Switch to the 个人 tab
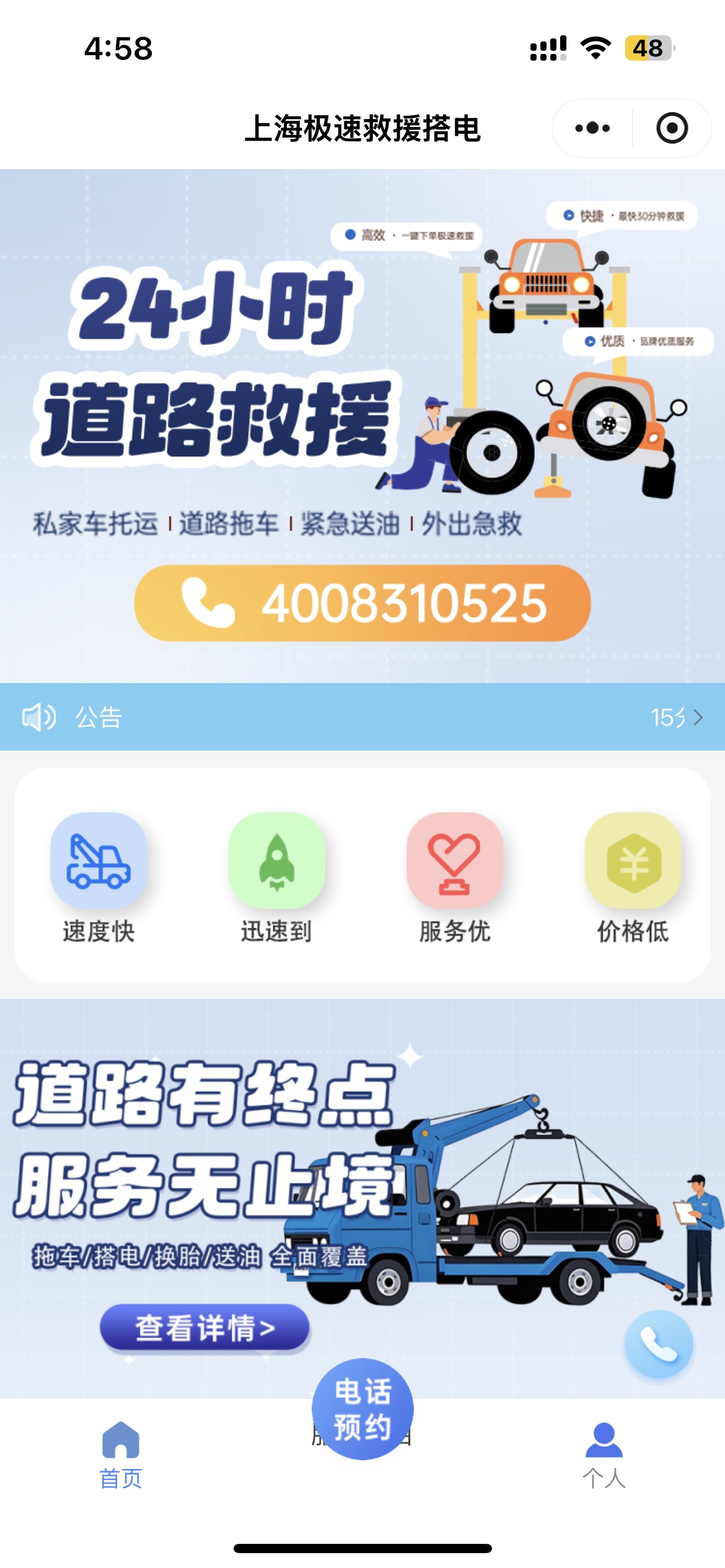The image size is (725, 1568). pyautogui.click(x=604, y=1455)
